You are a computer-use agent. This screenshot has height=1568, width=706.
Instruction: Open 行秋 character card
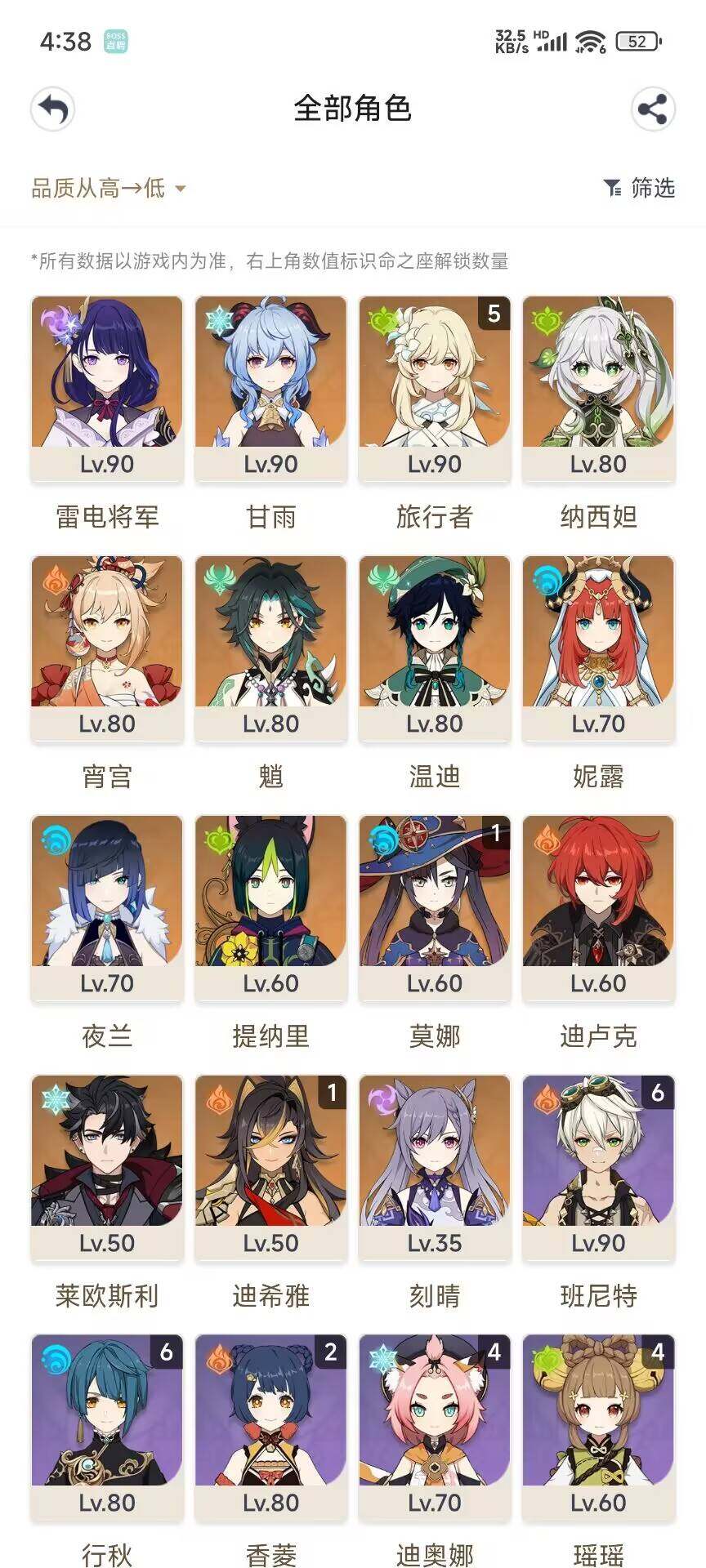[x=107, y=1427]
